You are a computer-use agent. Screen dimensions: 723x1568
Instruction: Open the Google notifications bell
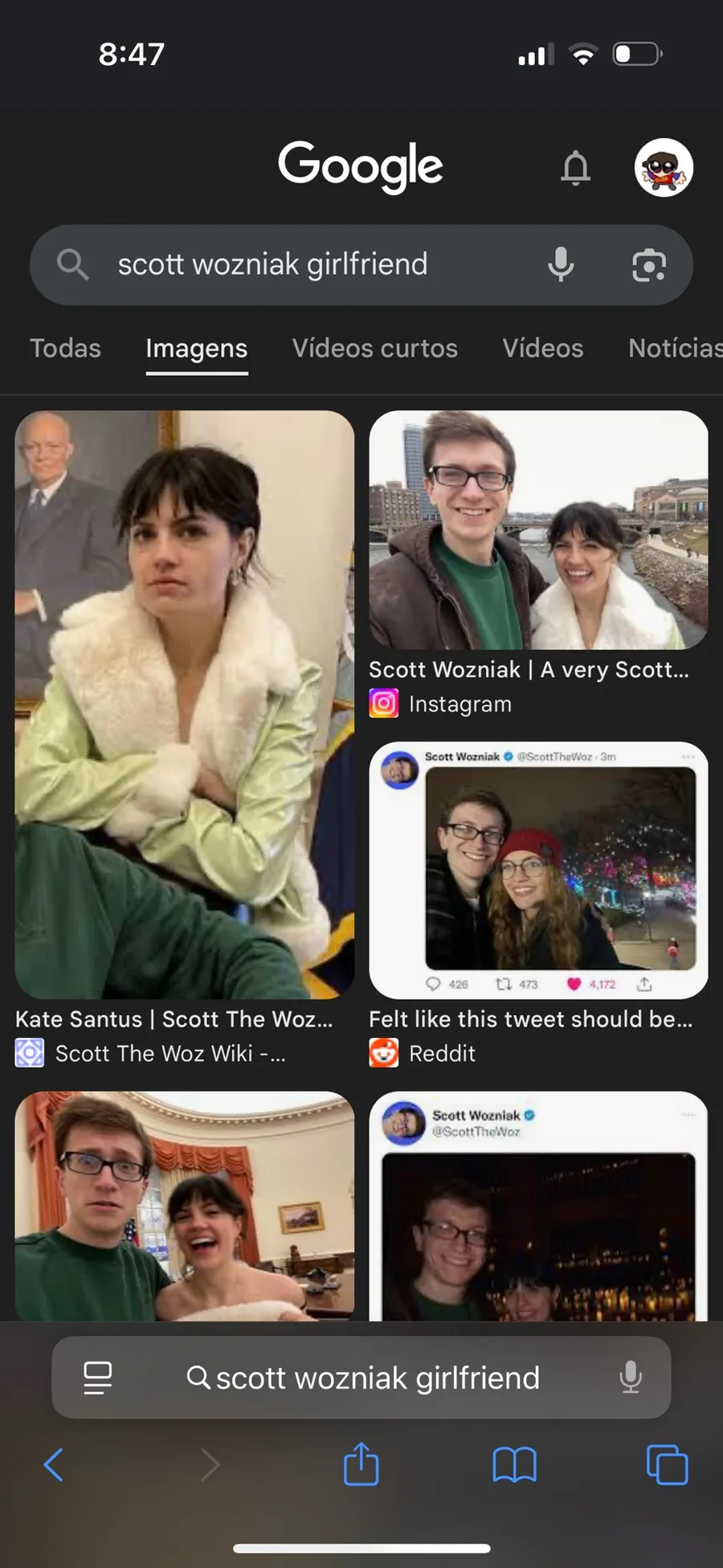pos(575,168)
